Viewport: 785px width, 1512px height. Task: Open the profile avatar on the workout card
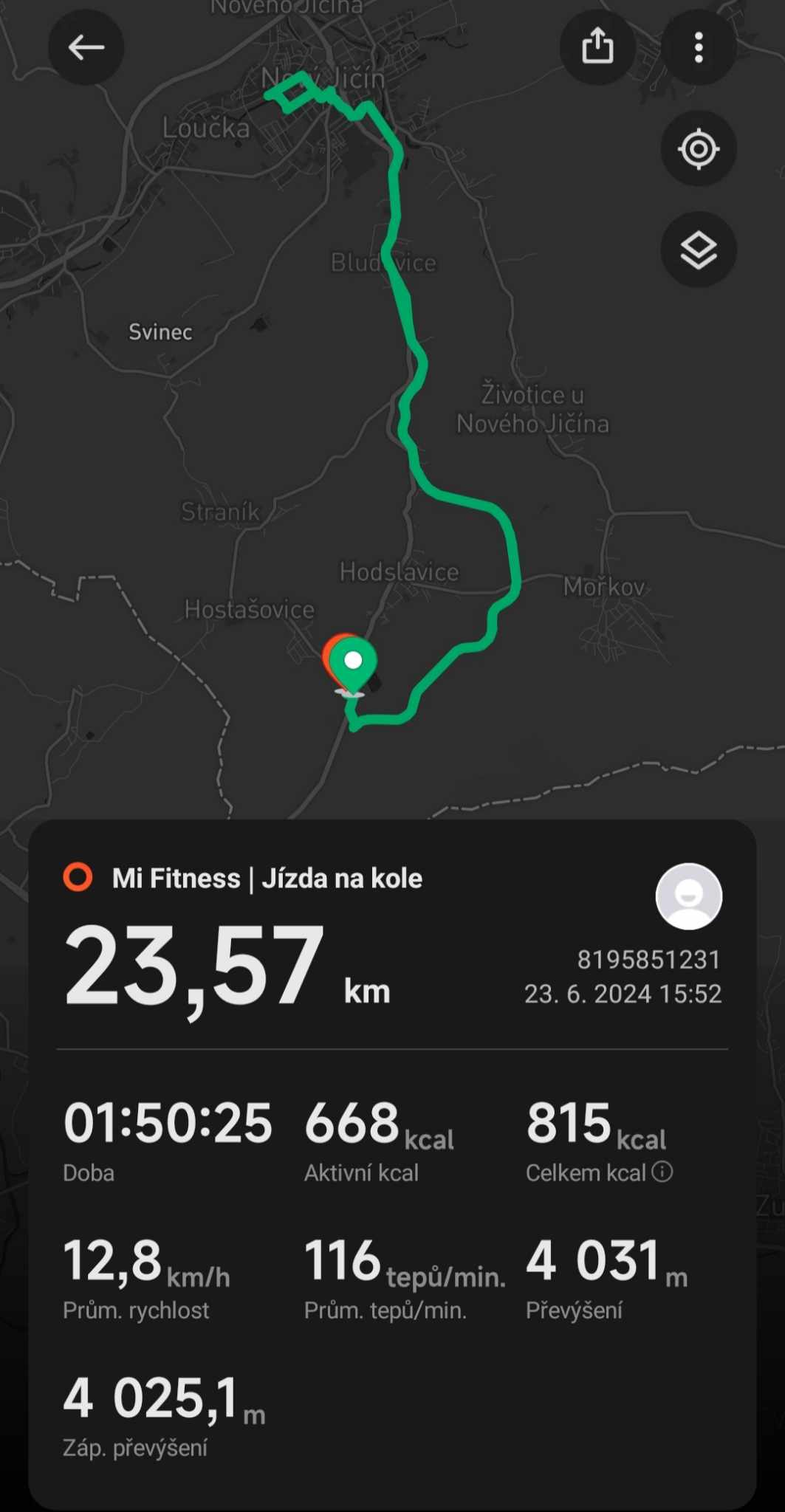[688, 896]
